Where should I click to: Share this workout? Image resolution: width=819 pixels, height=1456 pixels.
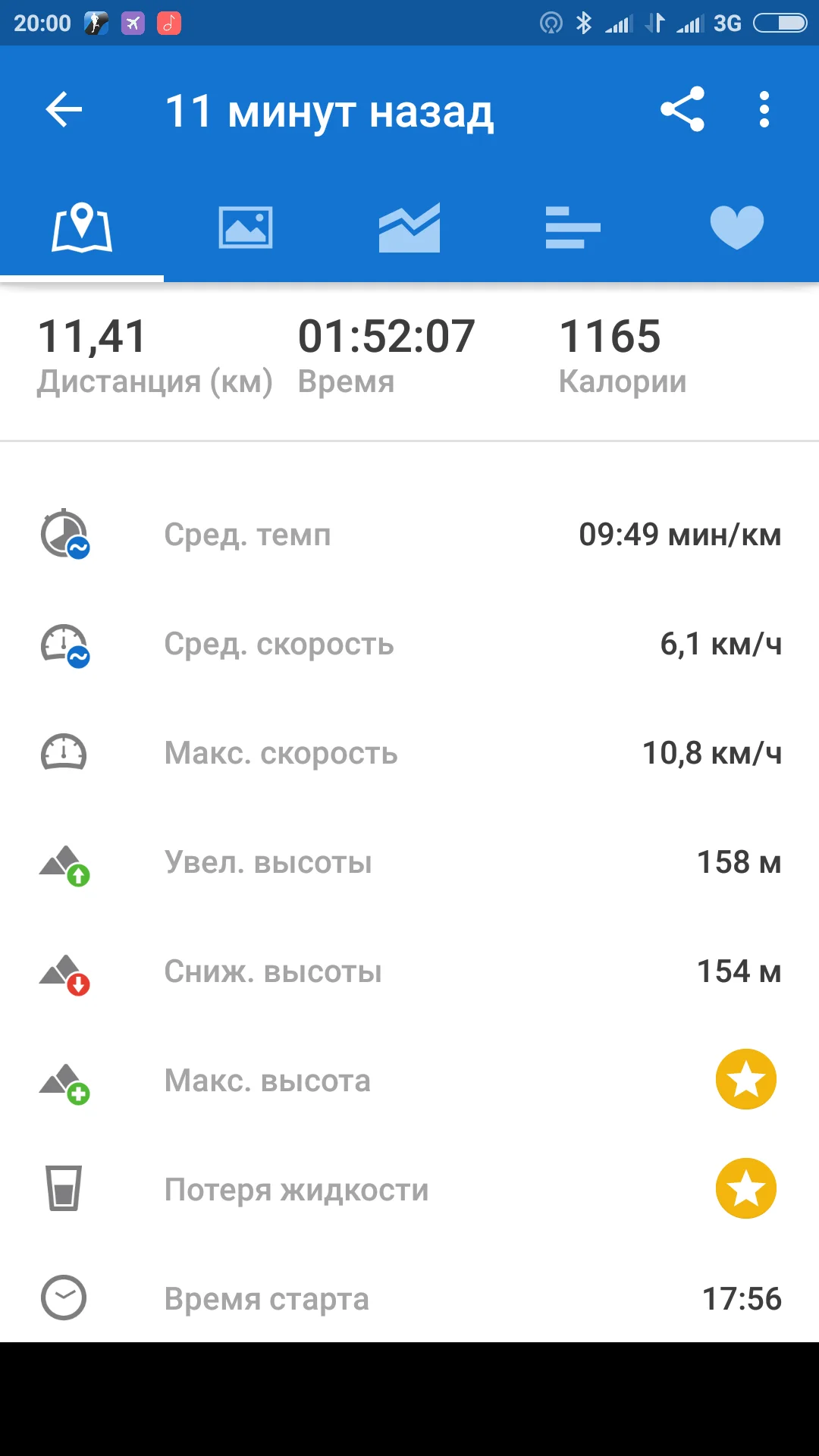click(682, 110)
